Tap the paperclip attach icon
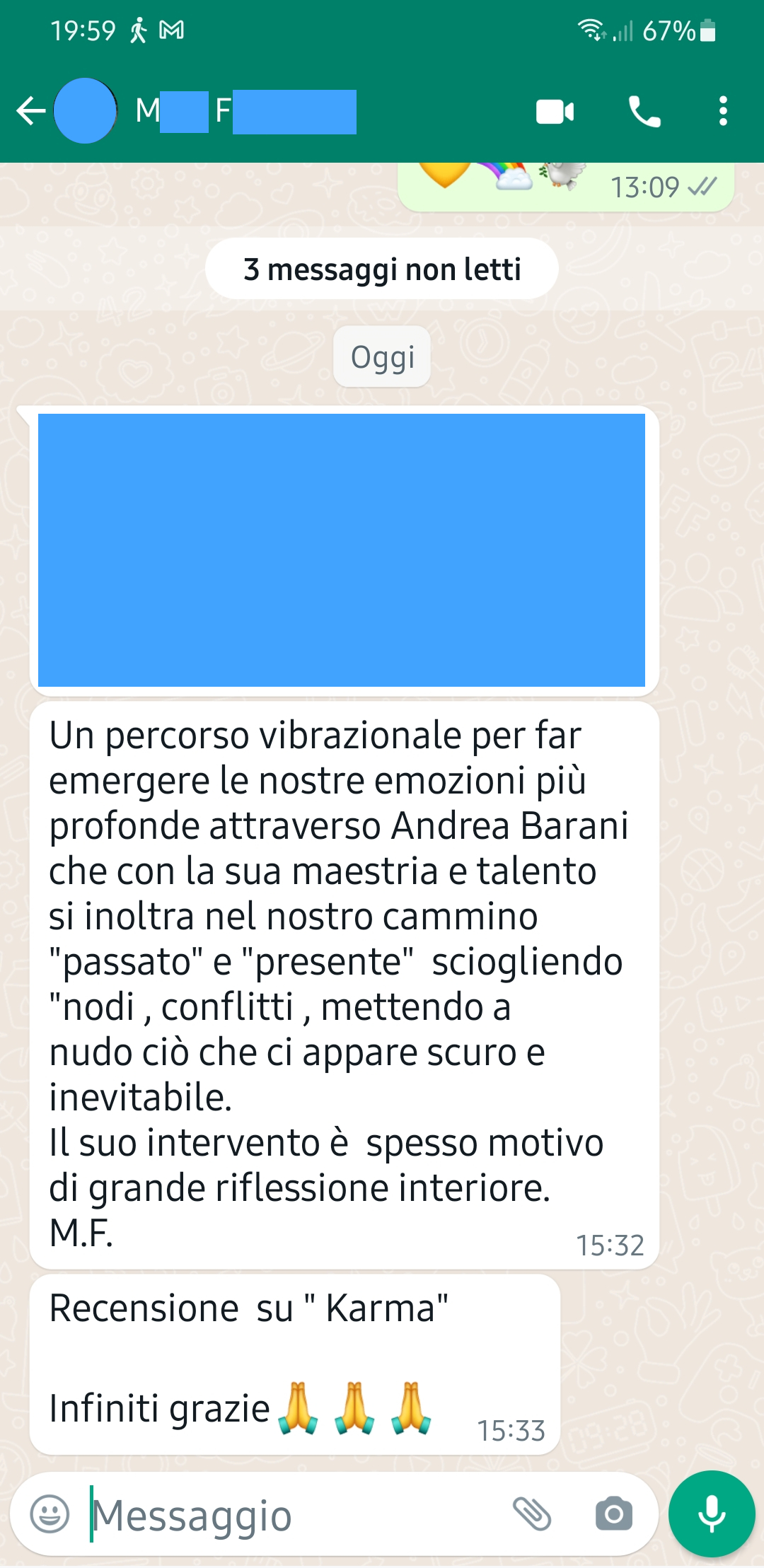The image size is (764, 1568). [x=532, y=1514]
